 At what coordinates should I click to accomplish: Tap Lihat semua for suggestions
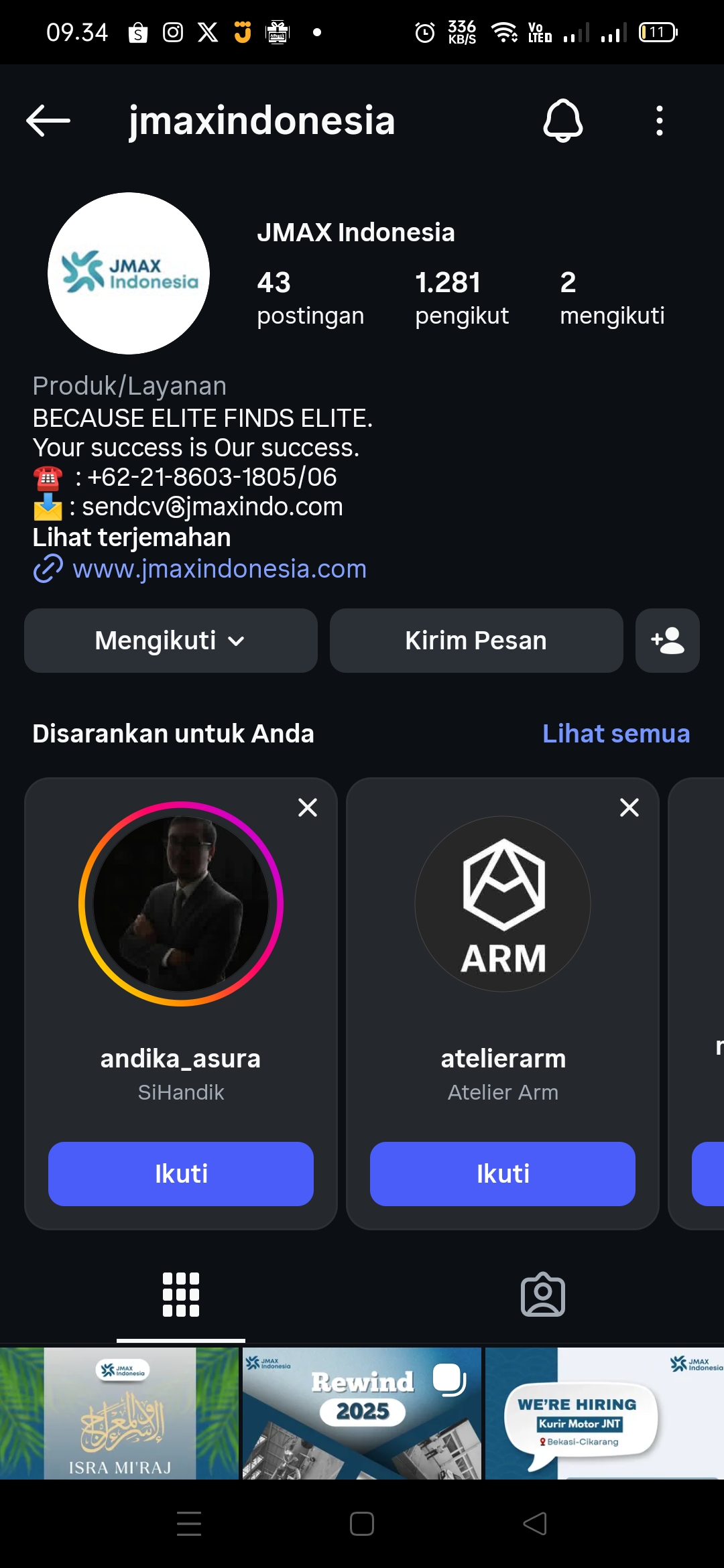[615, 734]
